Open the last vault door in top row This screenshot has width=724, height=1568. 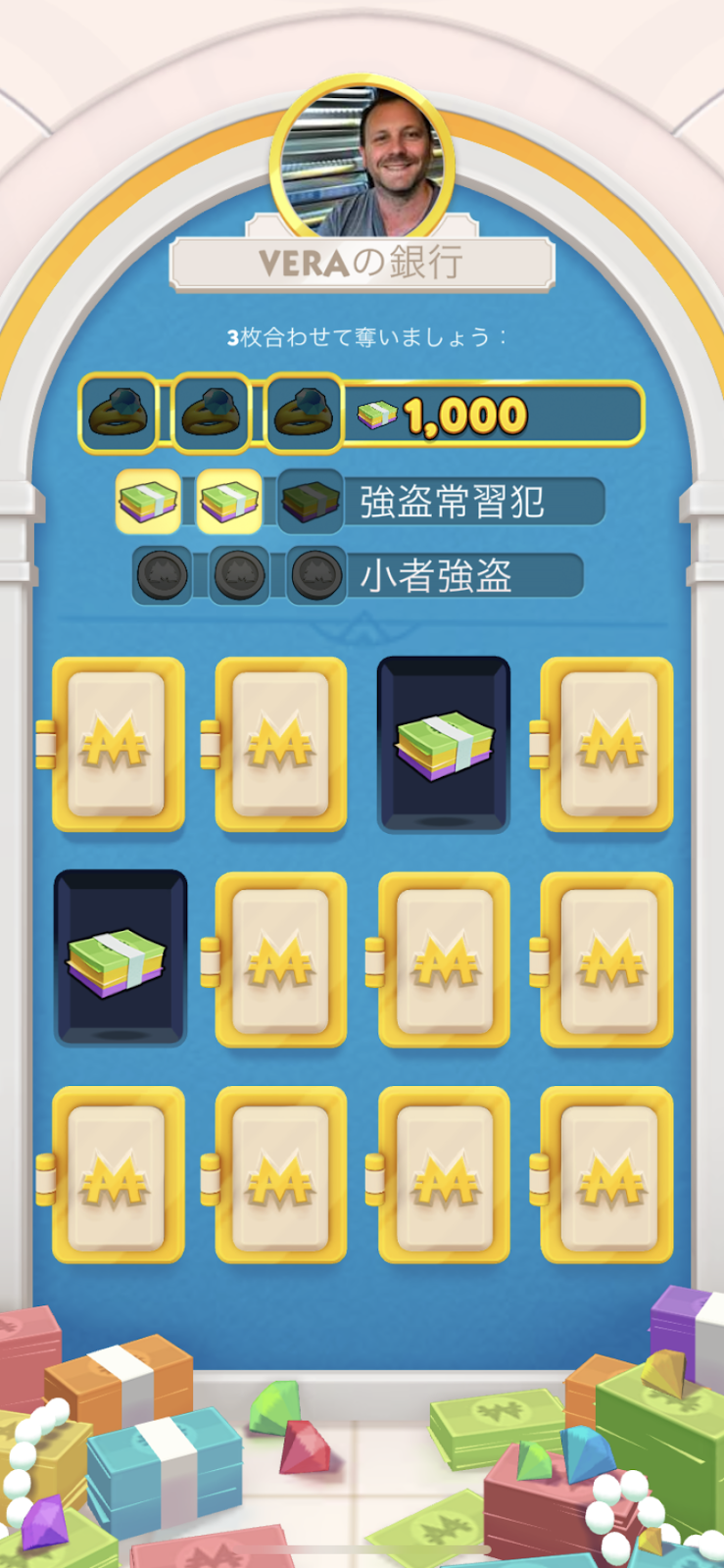pyautogui.click(x=607, y=745)
